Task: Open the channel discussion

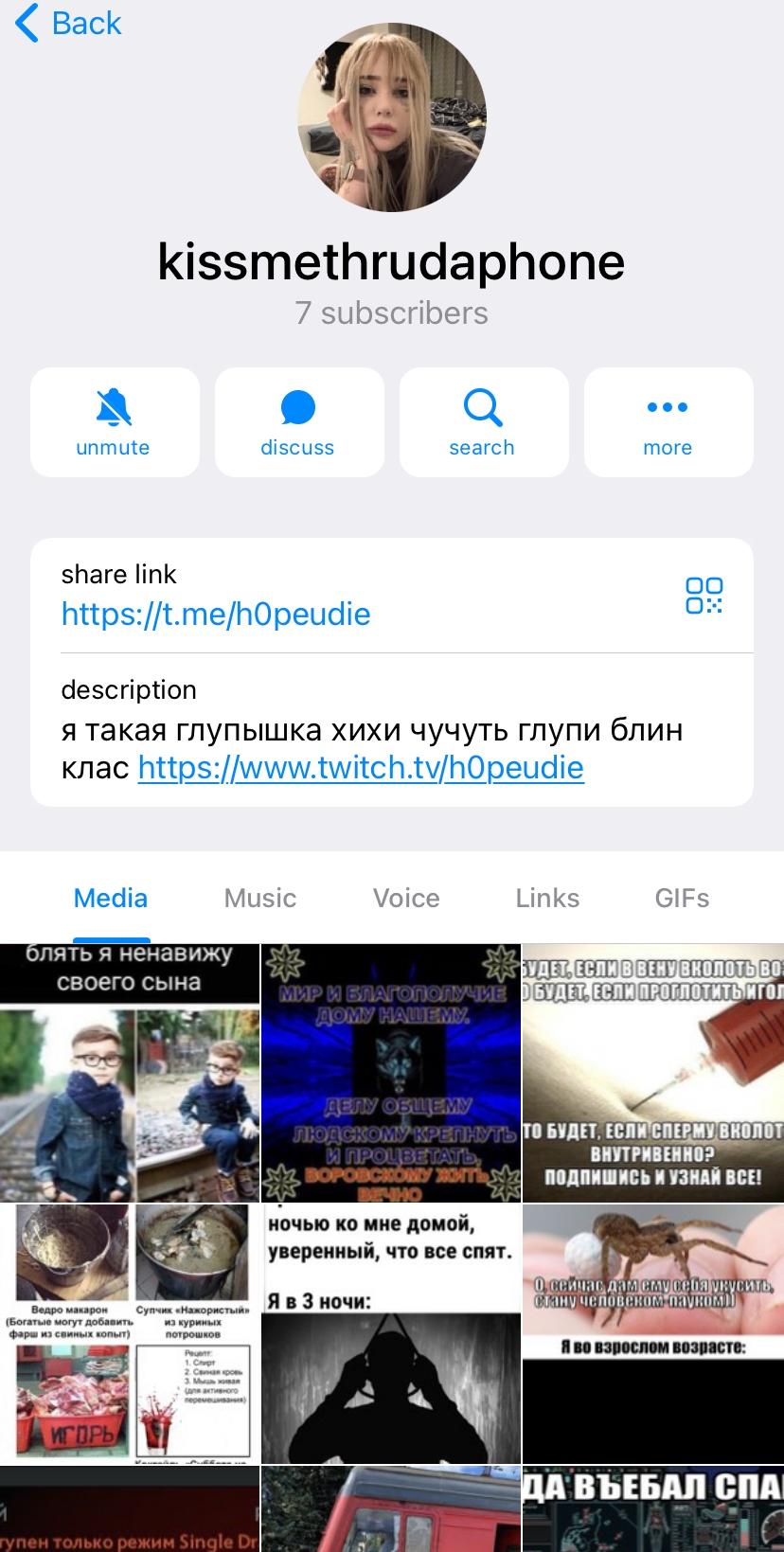Action: (x=298, y=422)
